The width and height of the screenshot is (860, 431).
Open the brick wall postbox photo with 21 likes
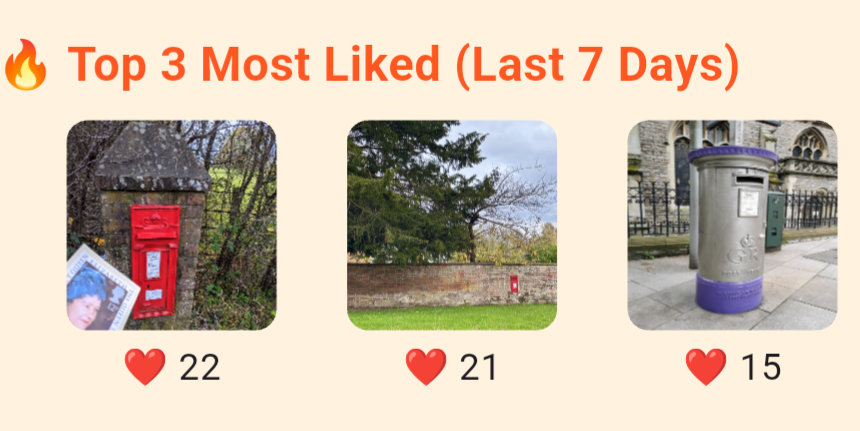click(451, 225)
